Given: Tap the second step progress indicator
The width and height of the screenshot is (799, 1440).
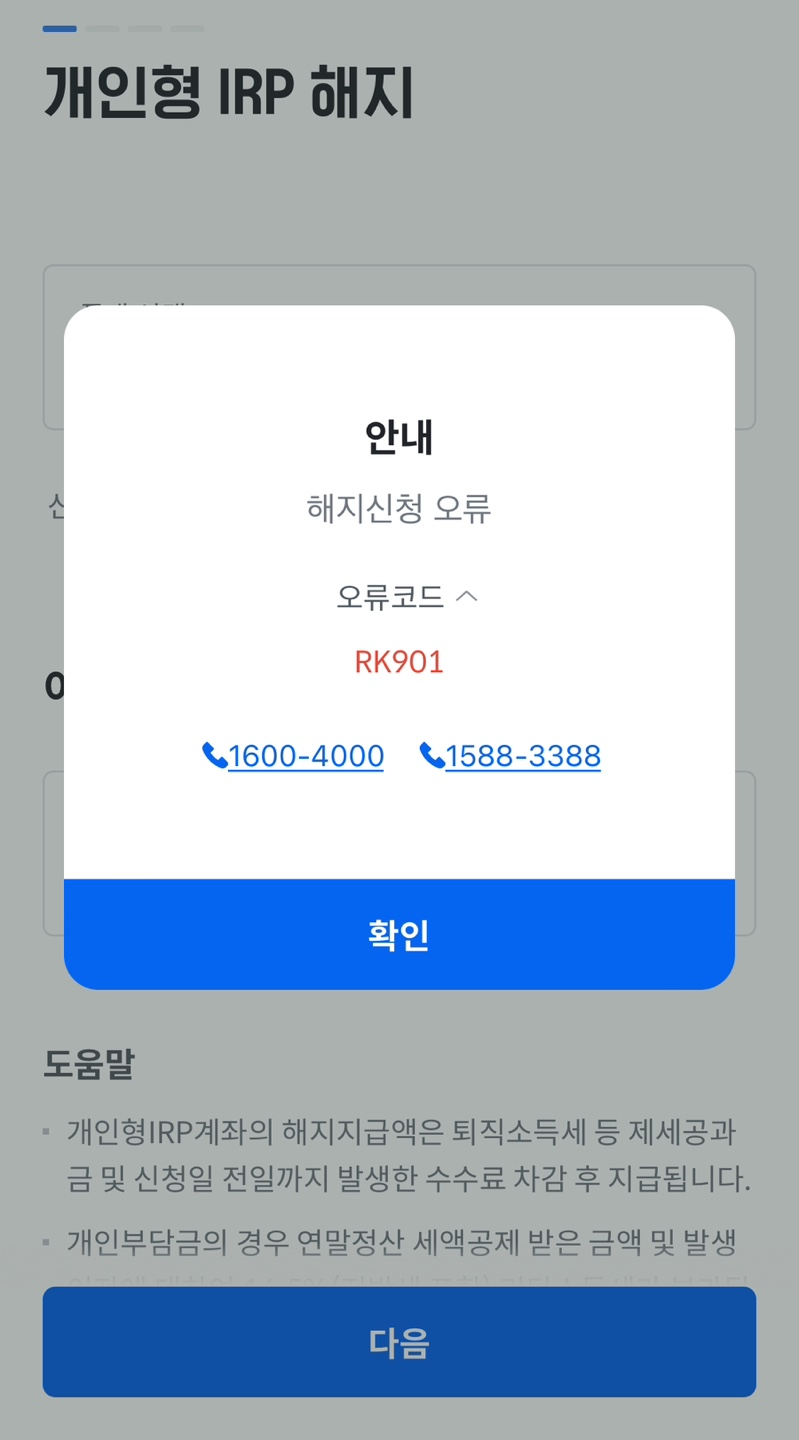Looking at the screenshot, I should (104, 28).
